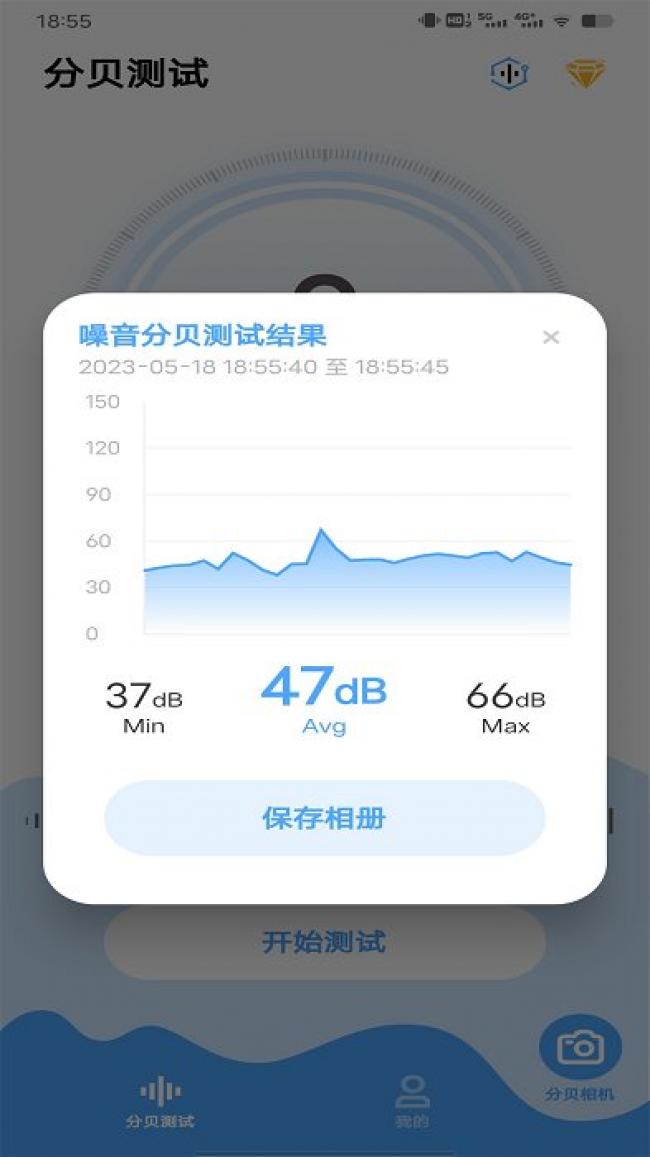Tap 保存相册 to save the result
Image resolution: width=650 pixels, height=1157 pixels.
tap(324, 819)
